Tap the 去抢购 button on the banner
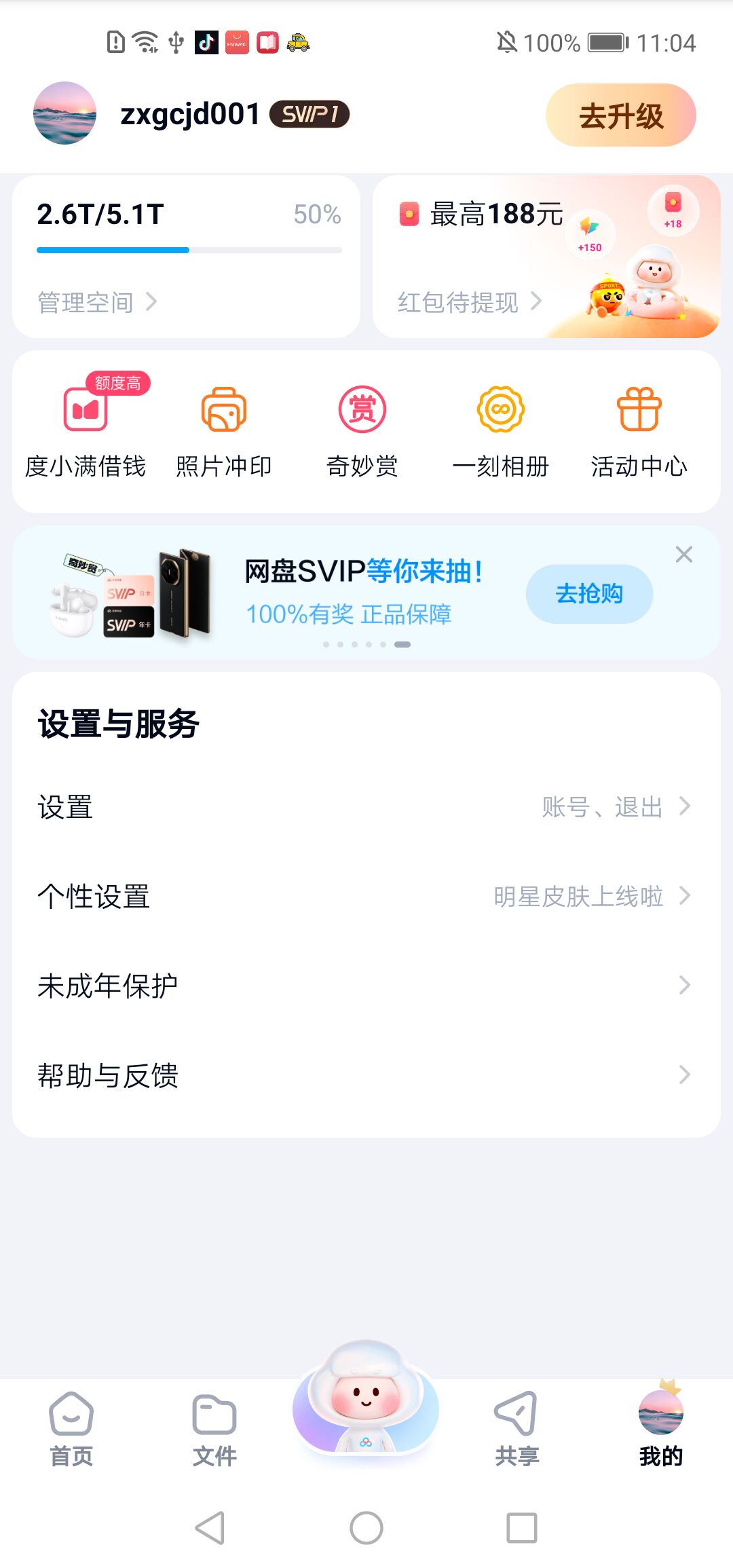Screen dimensions: 733x1568 tap(589, 594)
